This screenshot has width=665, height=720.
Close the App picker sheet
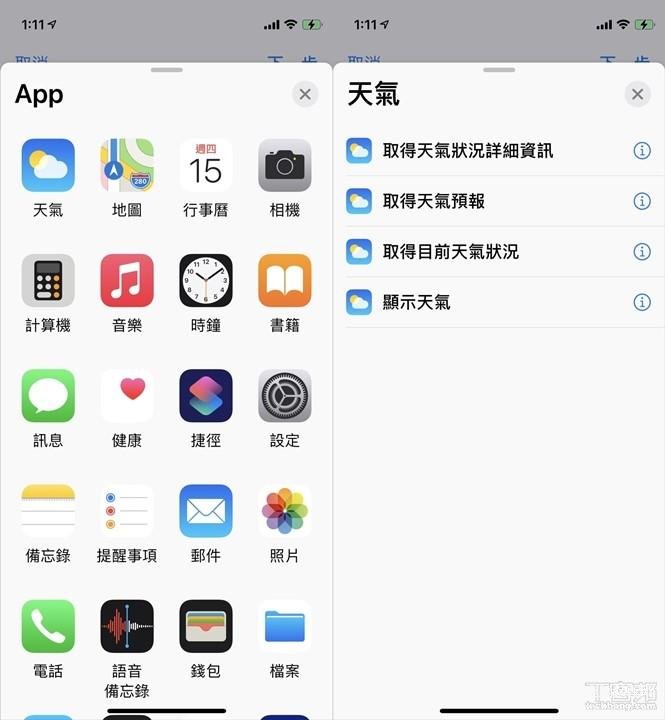305,94
